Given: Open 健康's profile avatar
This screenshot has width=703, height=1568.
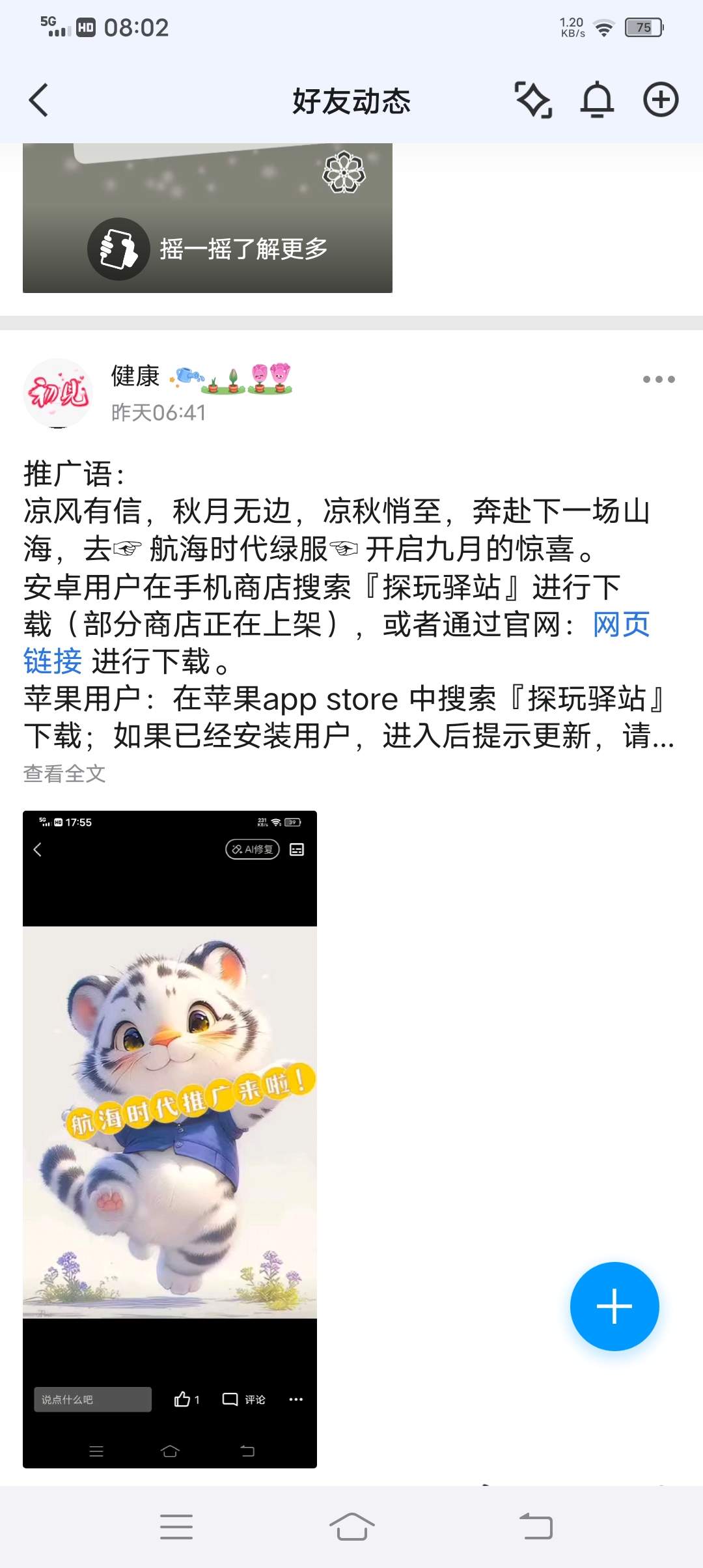Looking at the screenshot, I should (x=59, y=393).
